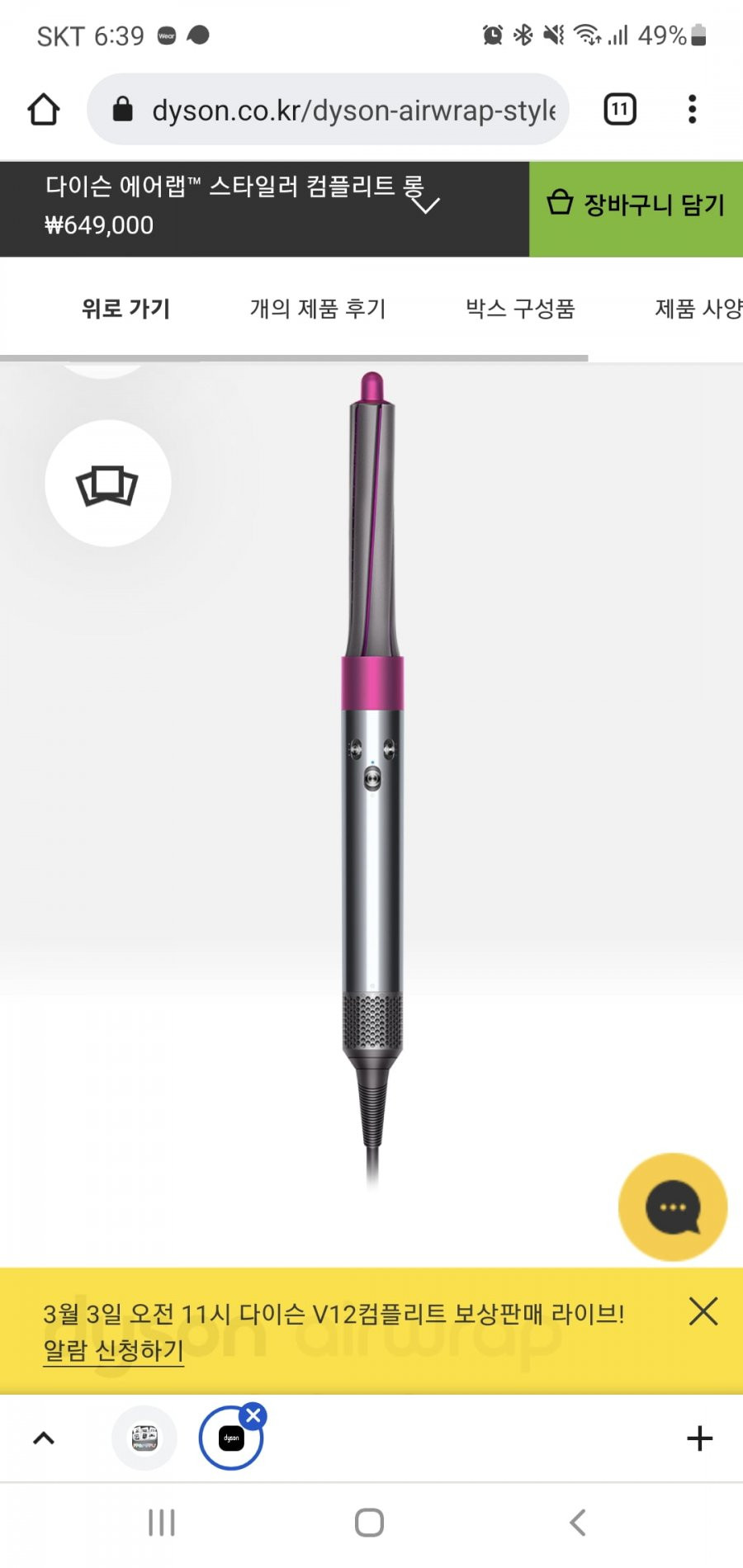Image resolution: width=743 pixels, height=1568 pixels.
Task: Add to cart with 장바구니 담기
Action: point(636,204)
